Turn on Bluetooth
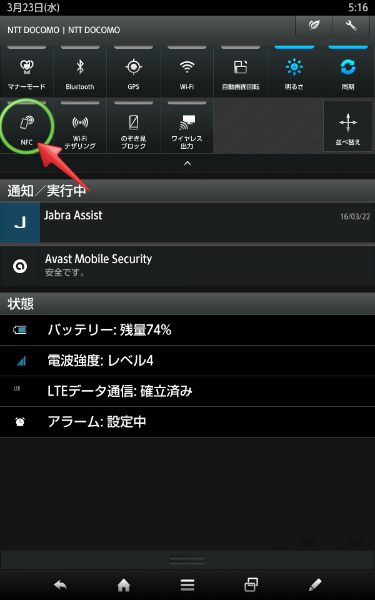This screenshot has width=375, height=600. coord(80,71)
